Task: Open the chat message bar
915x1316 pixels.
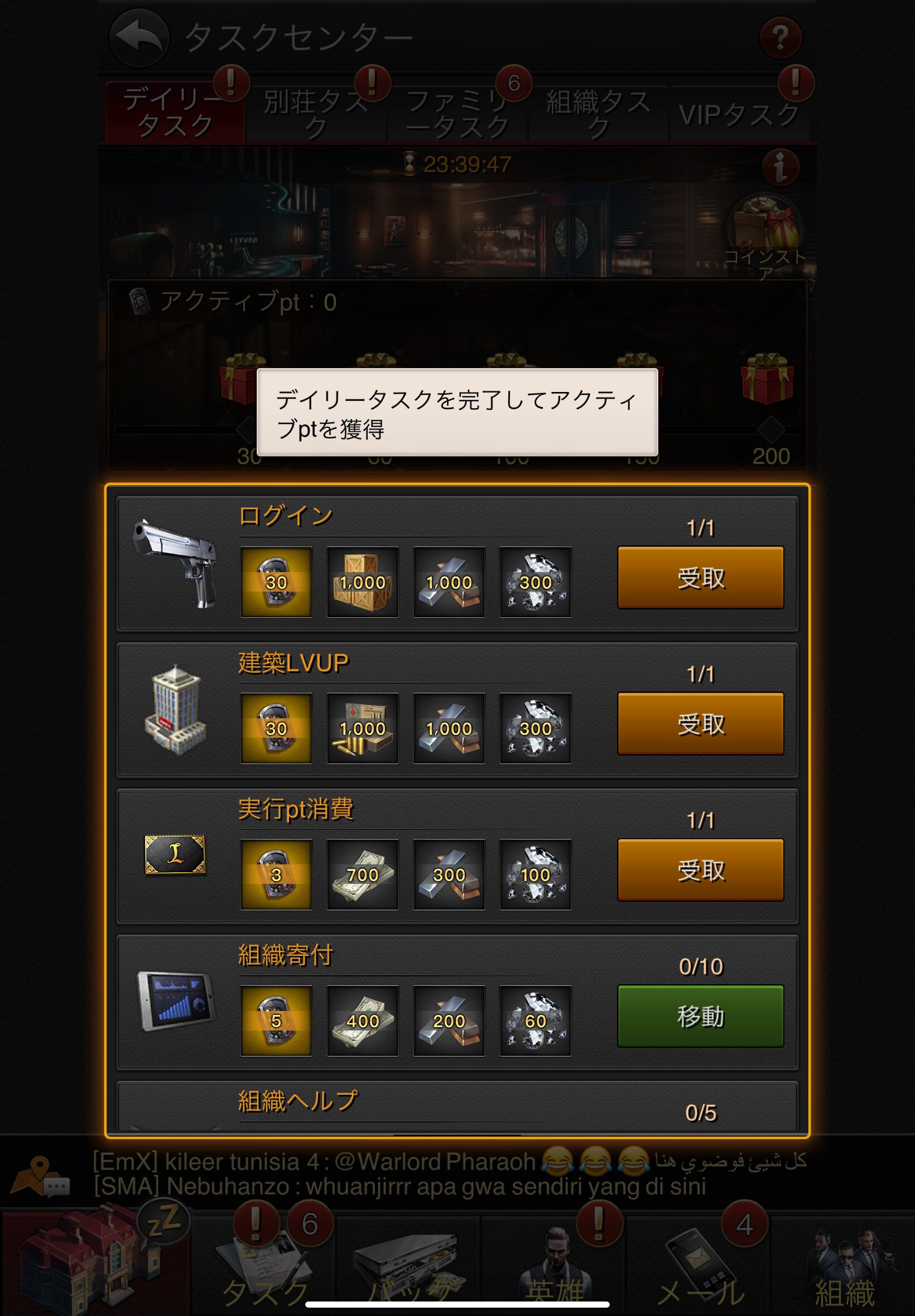Action: pyautogui.click(x=447, y=1173)
